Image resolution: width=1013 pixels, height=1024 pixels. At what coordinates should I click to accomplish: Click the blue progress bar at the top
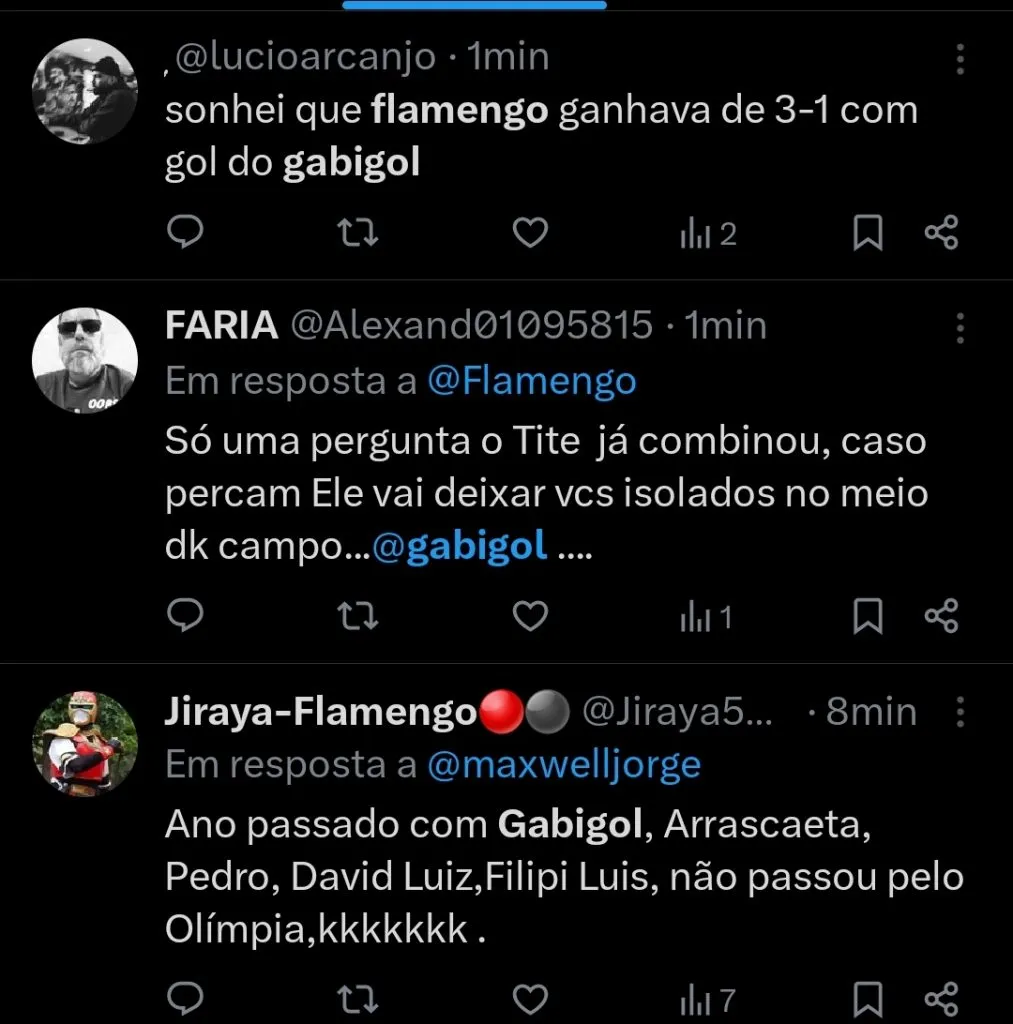tap(475, 5)
